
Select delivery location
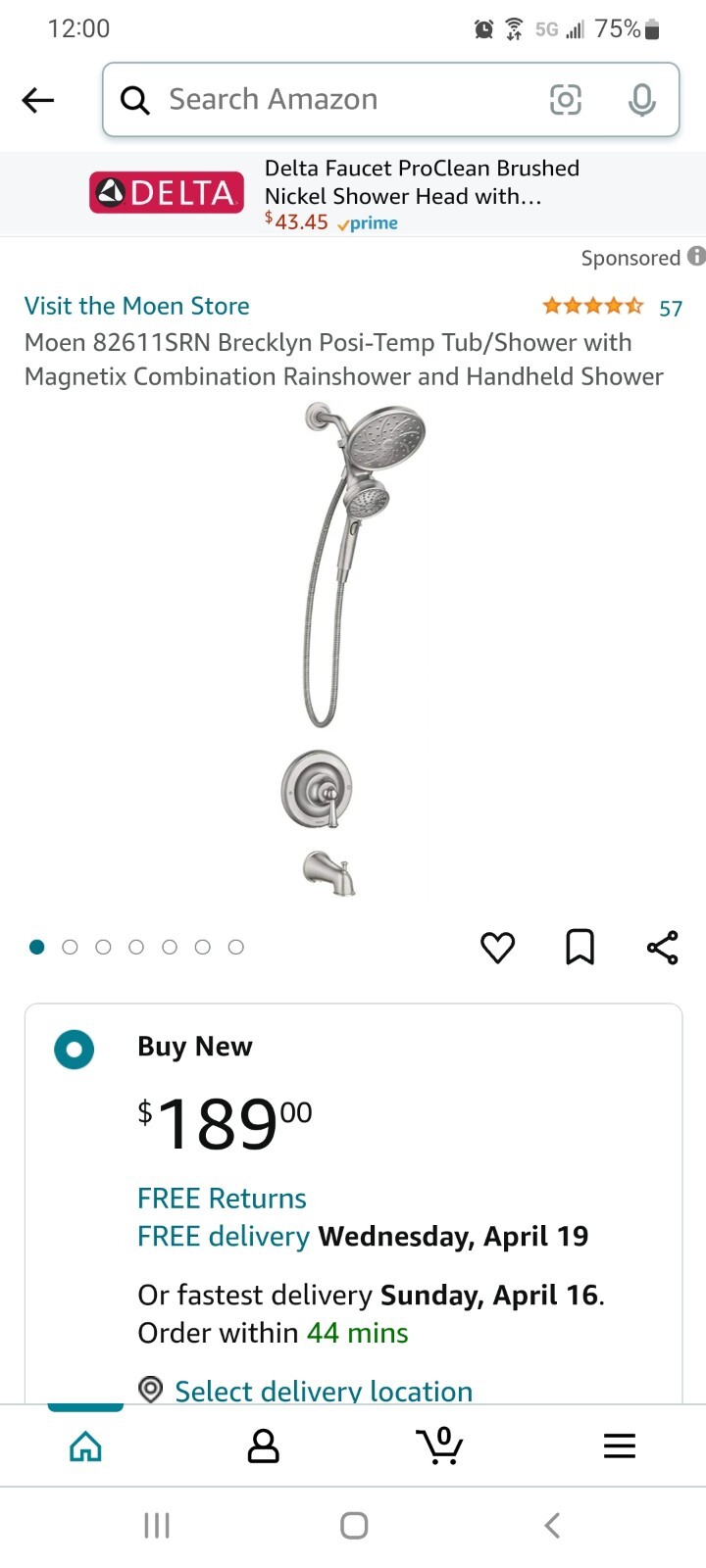(x=322, y=1390)
